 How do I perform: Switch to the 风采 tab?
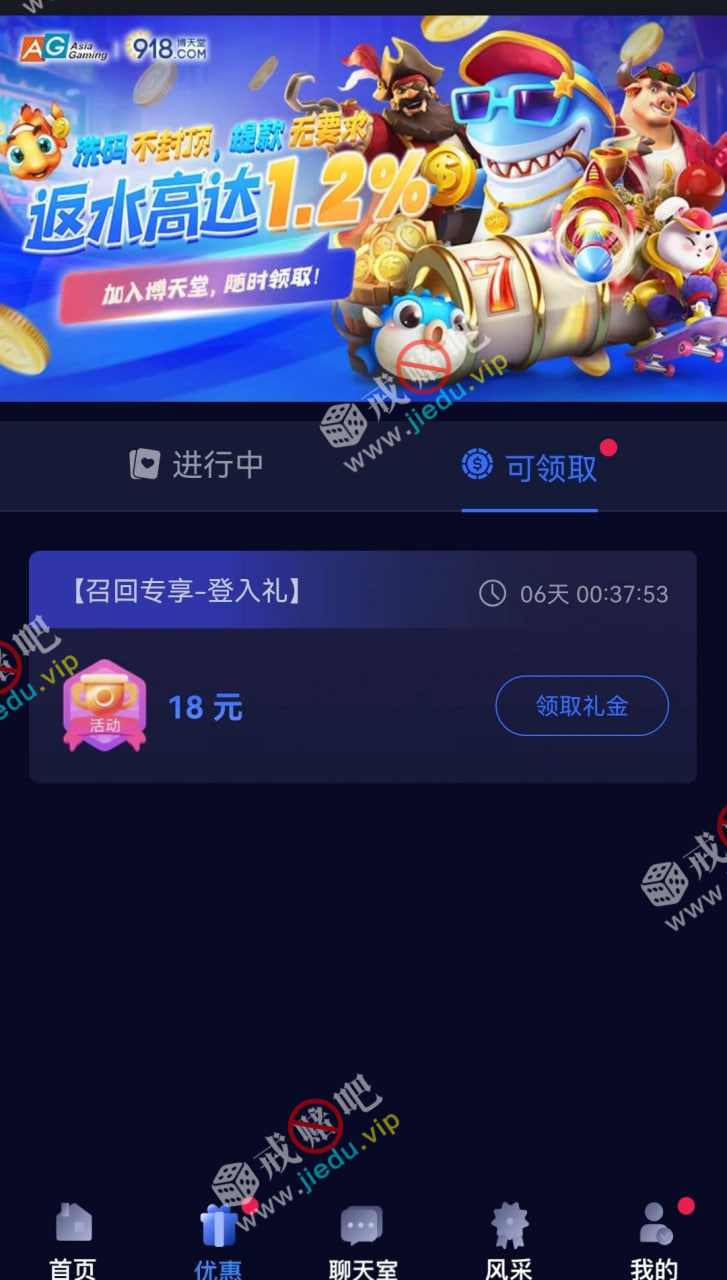point(508,1240)
